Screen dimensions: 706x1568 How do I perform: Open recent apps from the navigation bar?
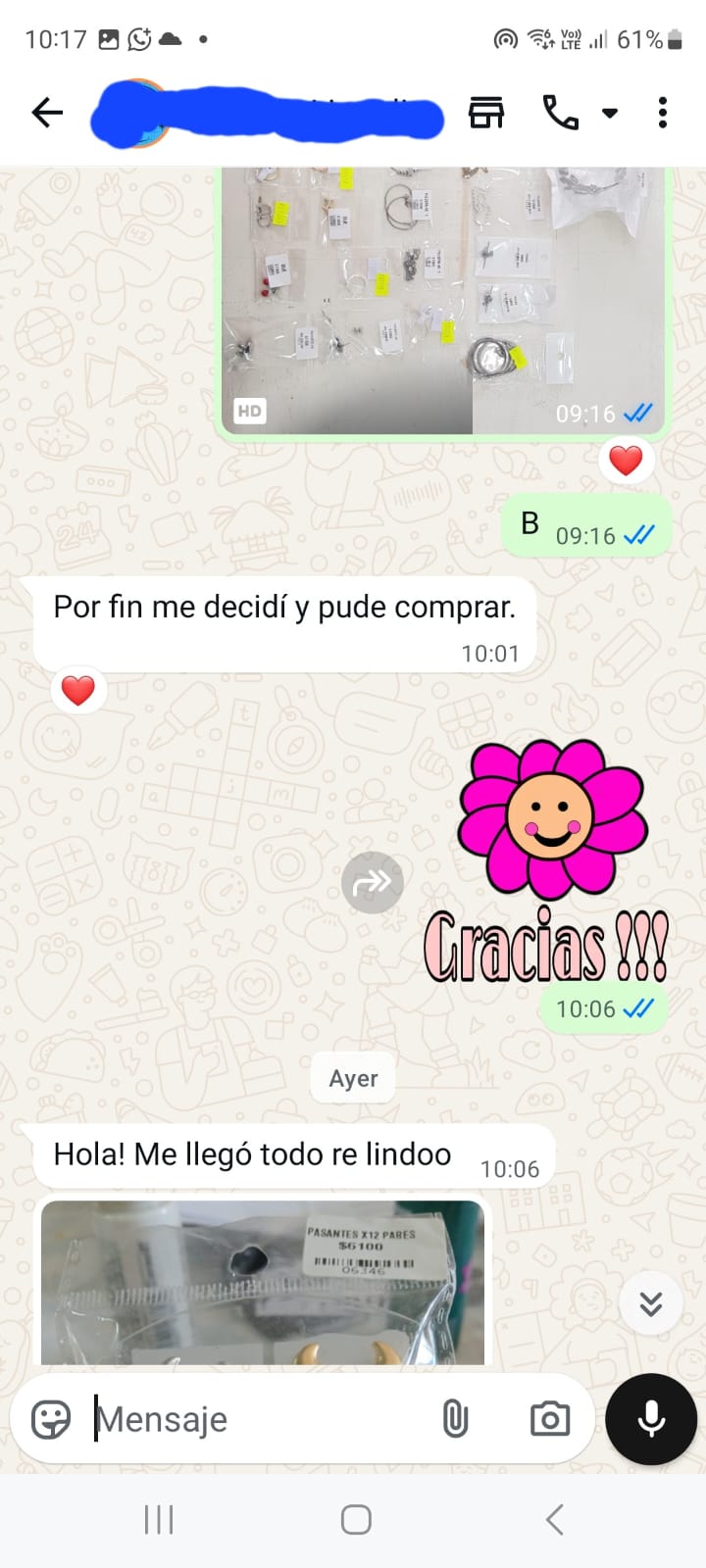(x=158, y=1520)
